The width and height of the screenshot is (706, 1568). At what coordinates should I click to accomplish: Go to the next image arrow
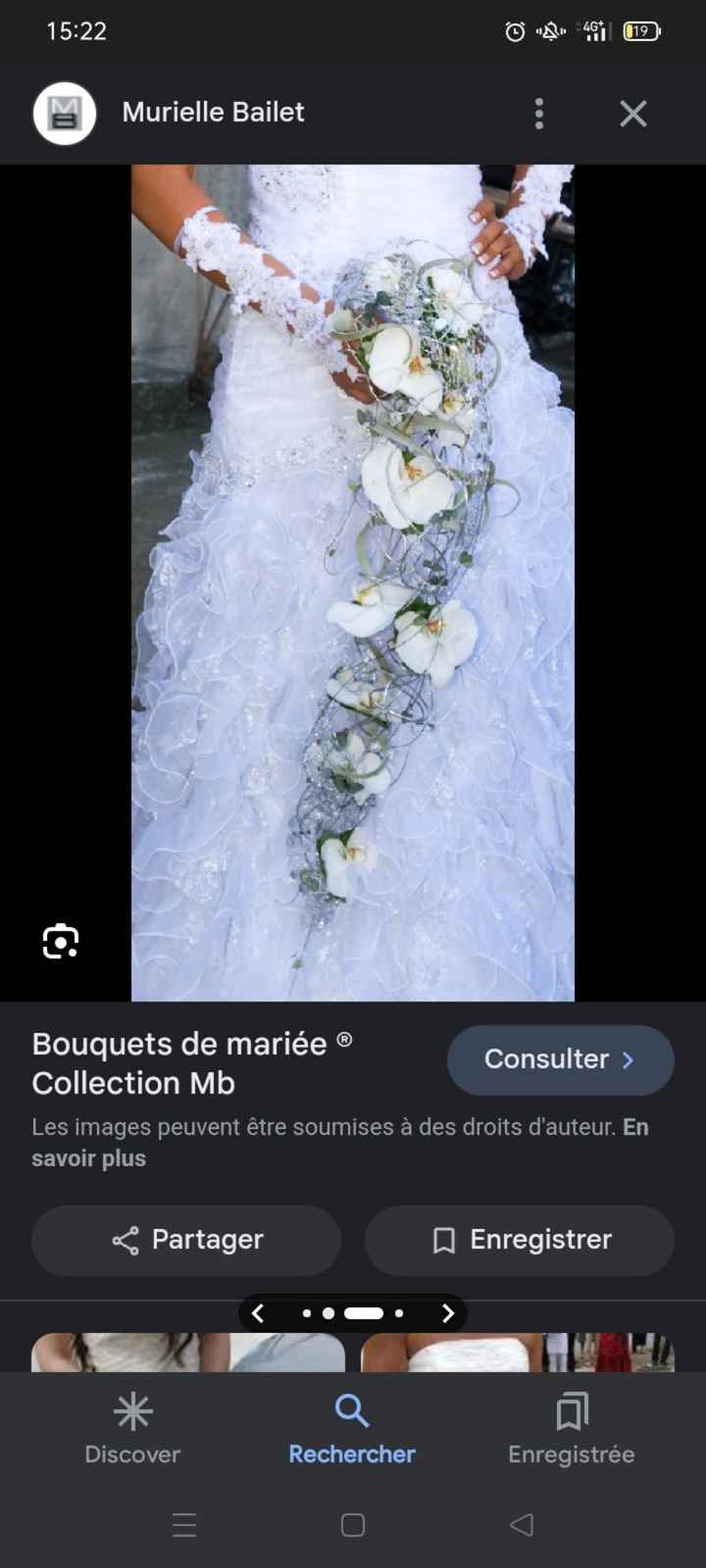447,1313
